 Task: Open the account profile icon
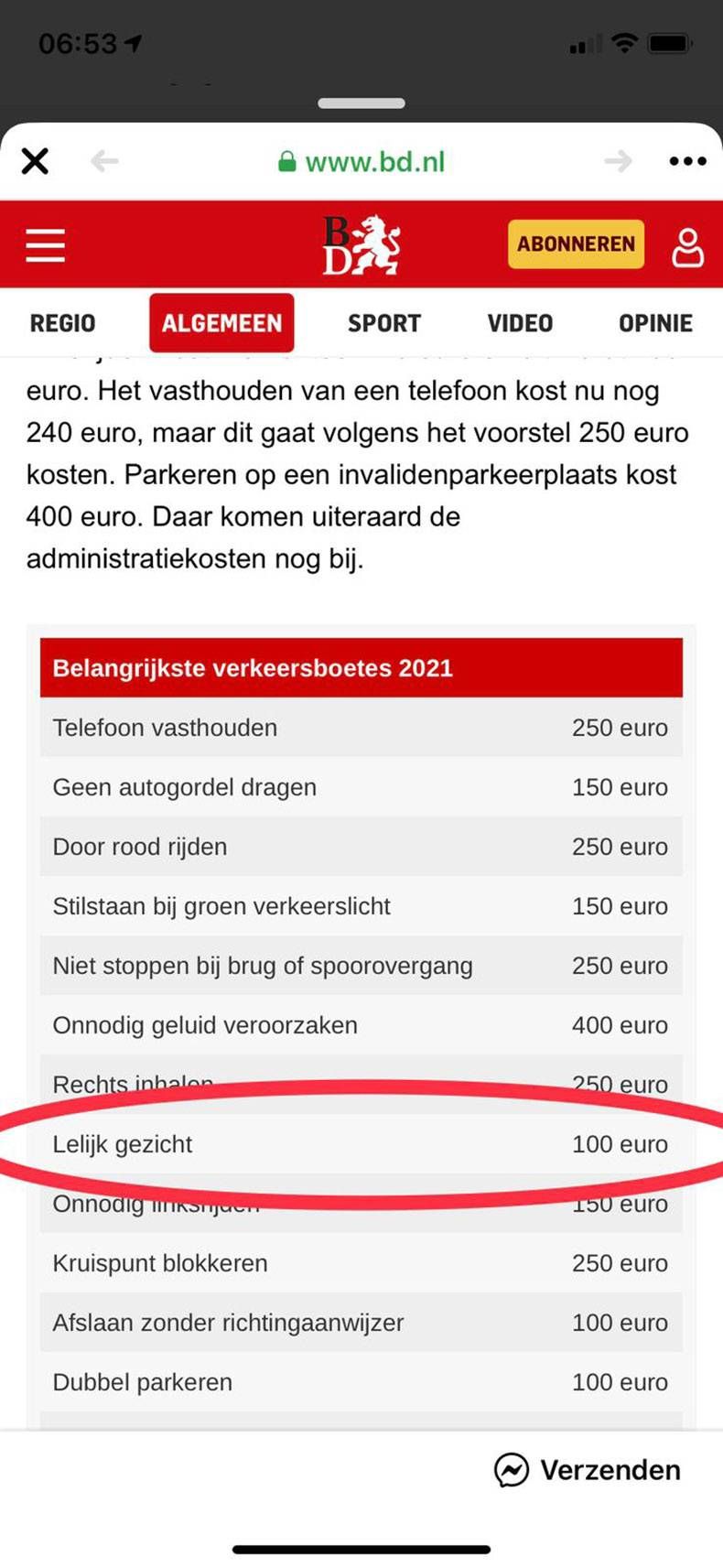click(688, 244)
